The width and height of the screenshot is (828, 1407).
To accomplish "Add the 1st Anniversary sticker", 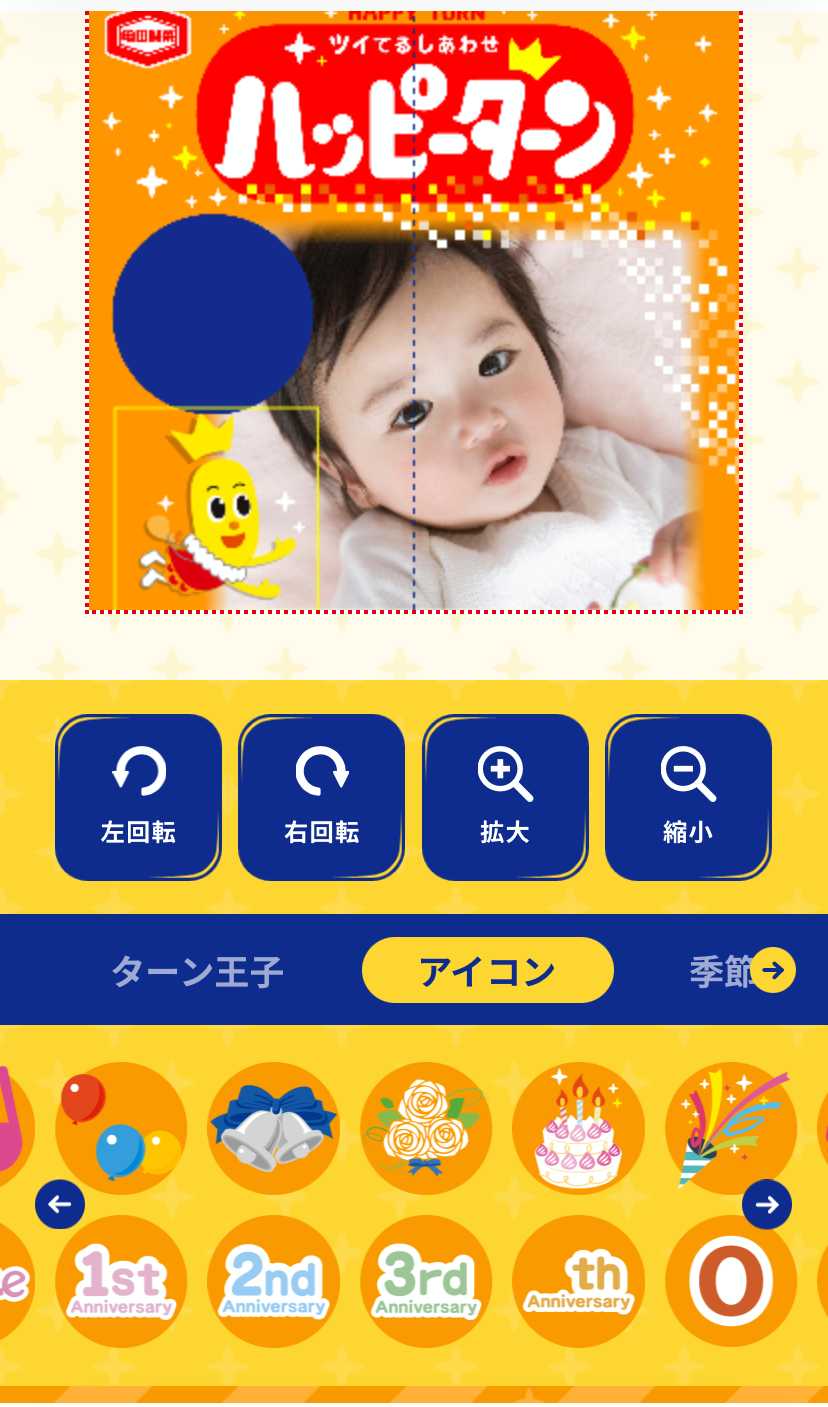I will pyautogui.click(x=121, y=1281).
